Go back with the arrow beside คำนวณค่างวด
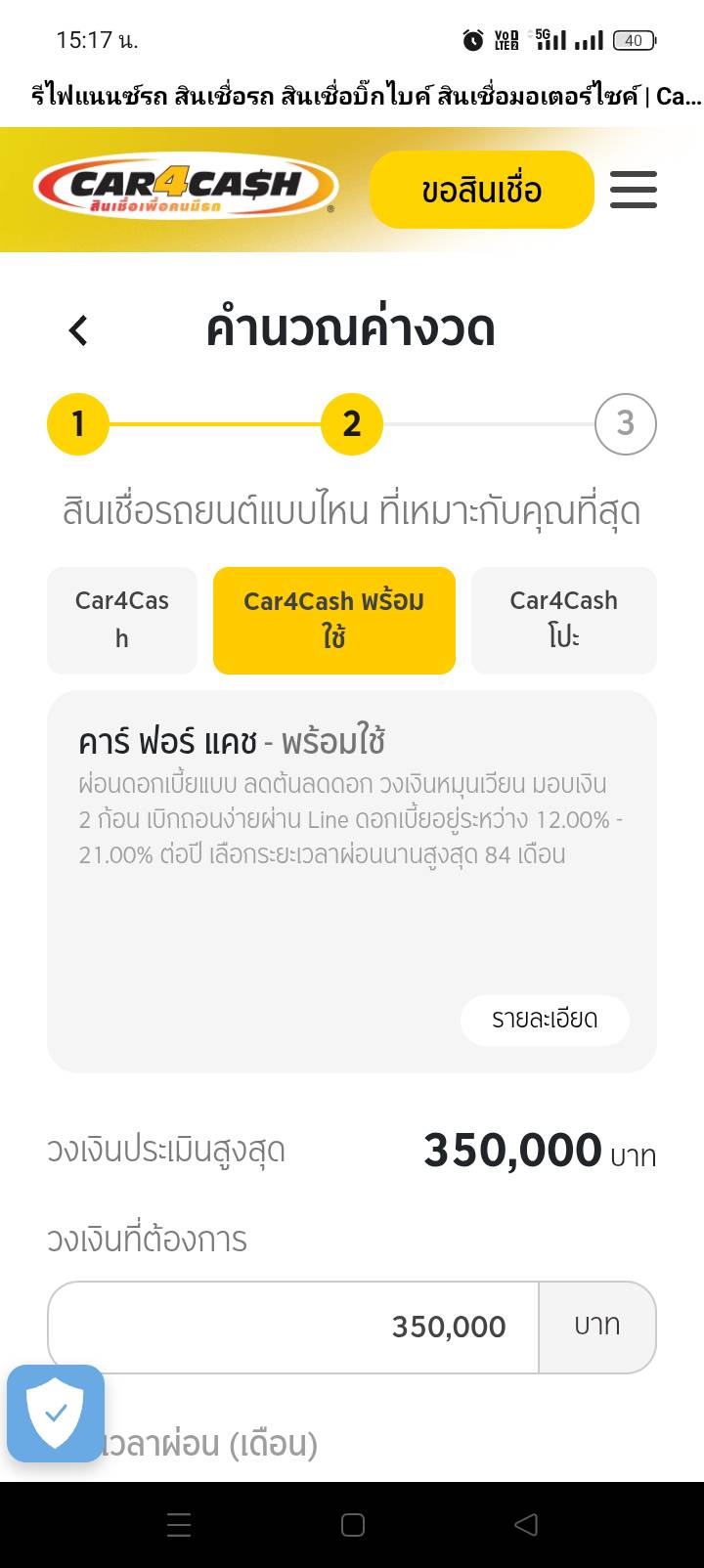704x1568 pixels. pyautogui.click(x=79, y=330)
